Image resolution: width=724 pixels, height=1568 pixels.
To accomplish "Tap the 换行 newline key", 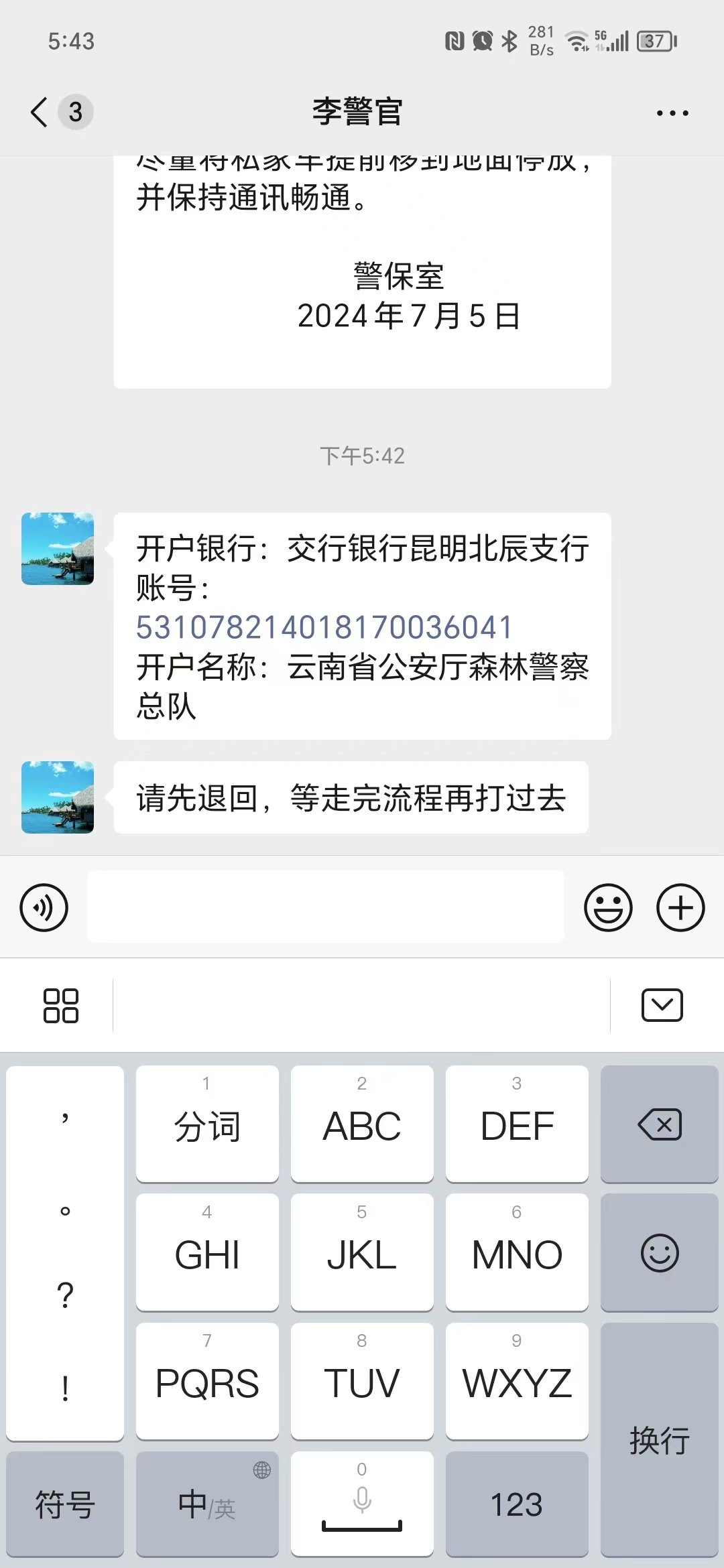I will 660,1439.
